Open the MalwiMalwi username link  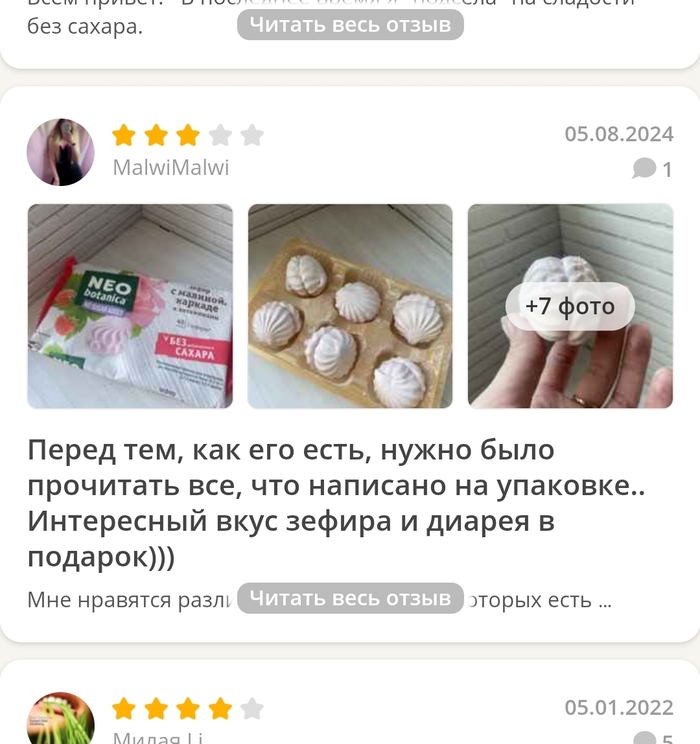click(x=171, y=167)
